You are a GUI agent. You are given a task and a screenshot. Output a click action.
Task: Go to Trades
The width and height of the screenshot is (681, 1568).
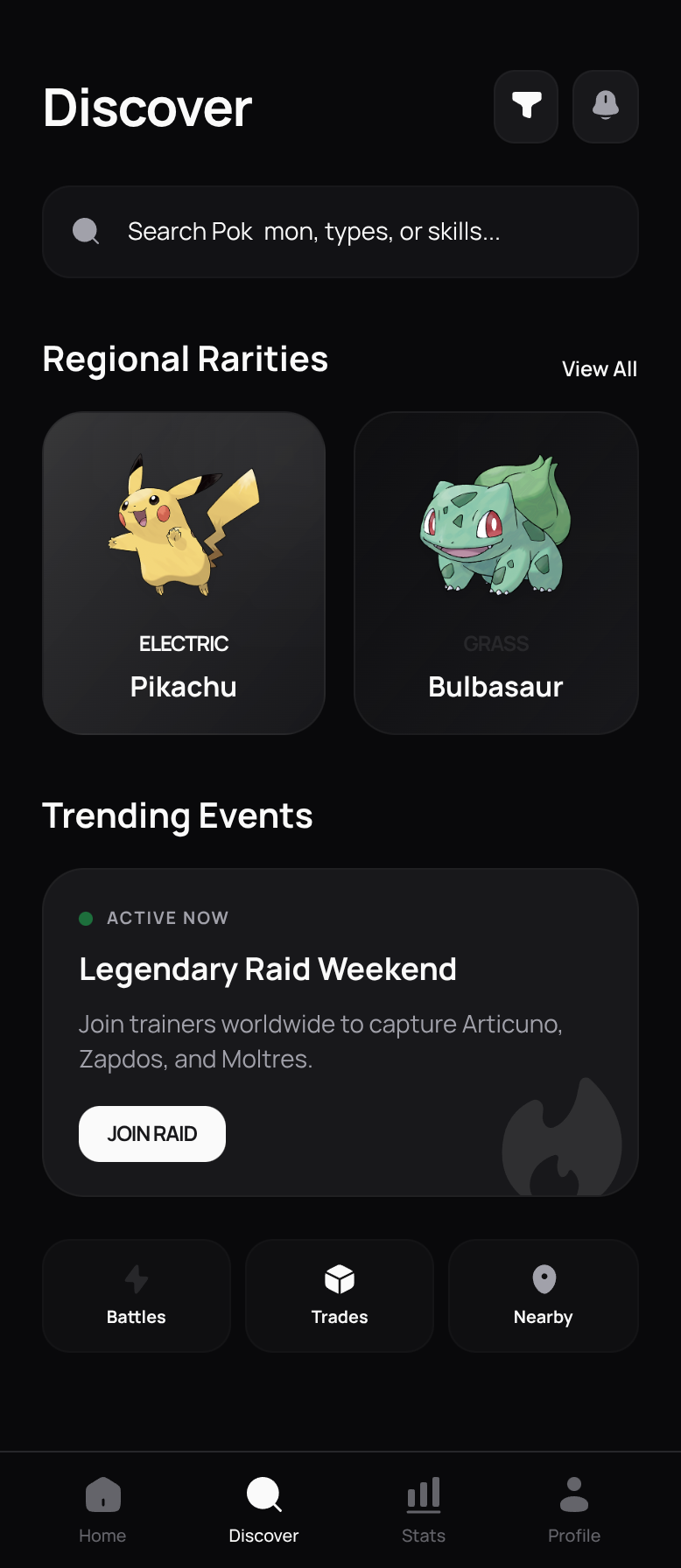click(x=340, y=1296)
